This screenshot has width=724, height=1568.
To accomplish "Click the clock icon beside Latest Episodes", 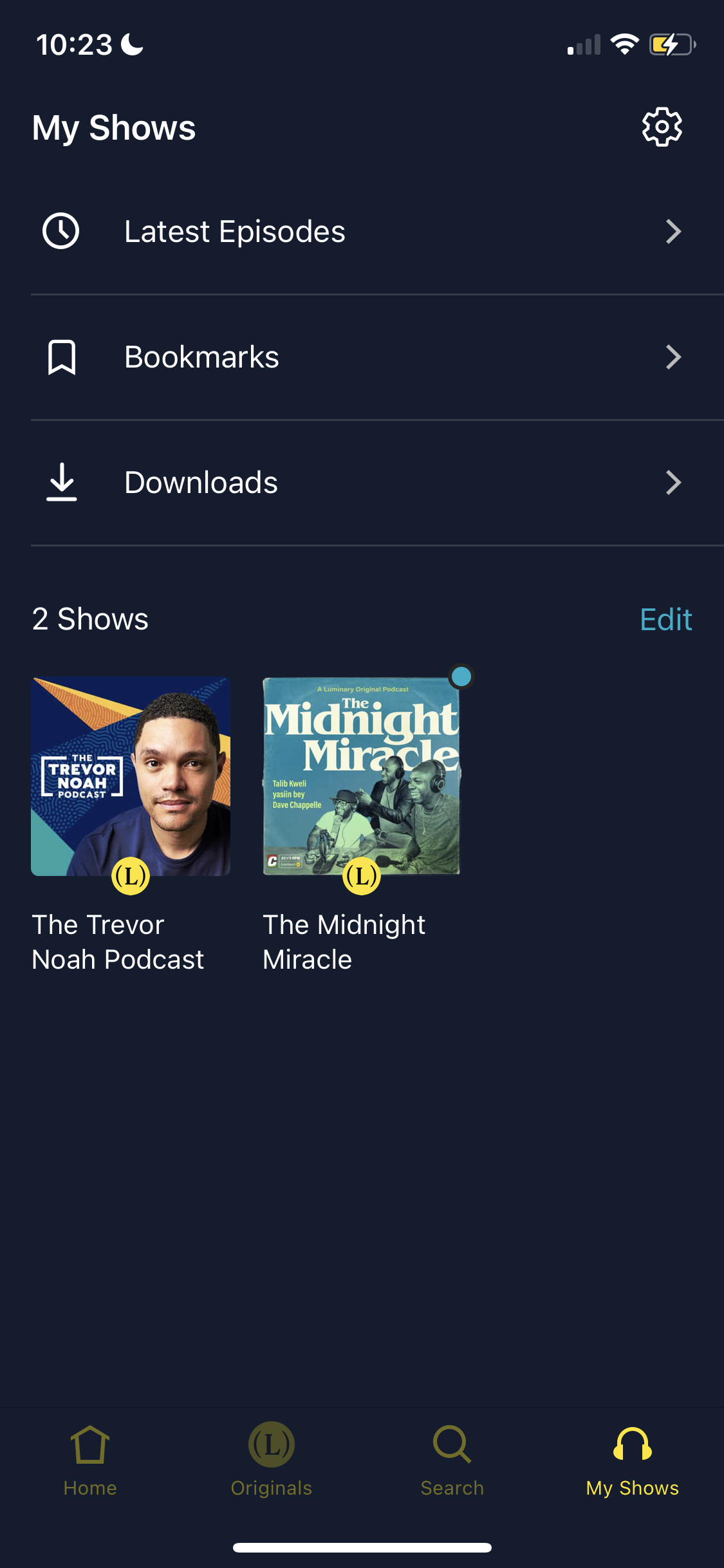I will [x=61, y=232].
